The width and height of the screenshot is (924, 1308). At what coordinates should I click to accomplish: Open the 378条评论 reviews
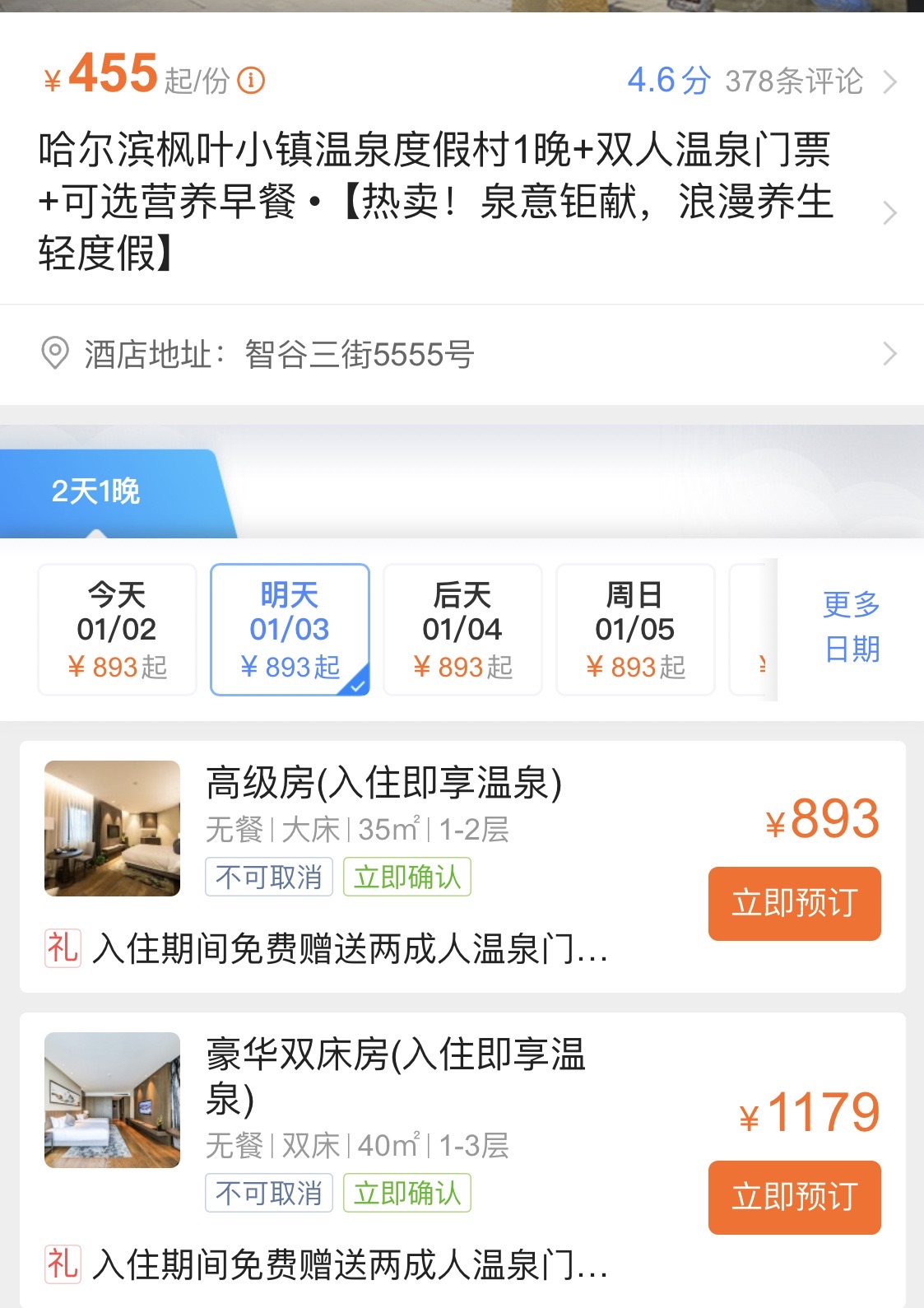tap(792, 81)
